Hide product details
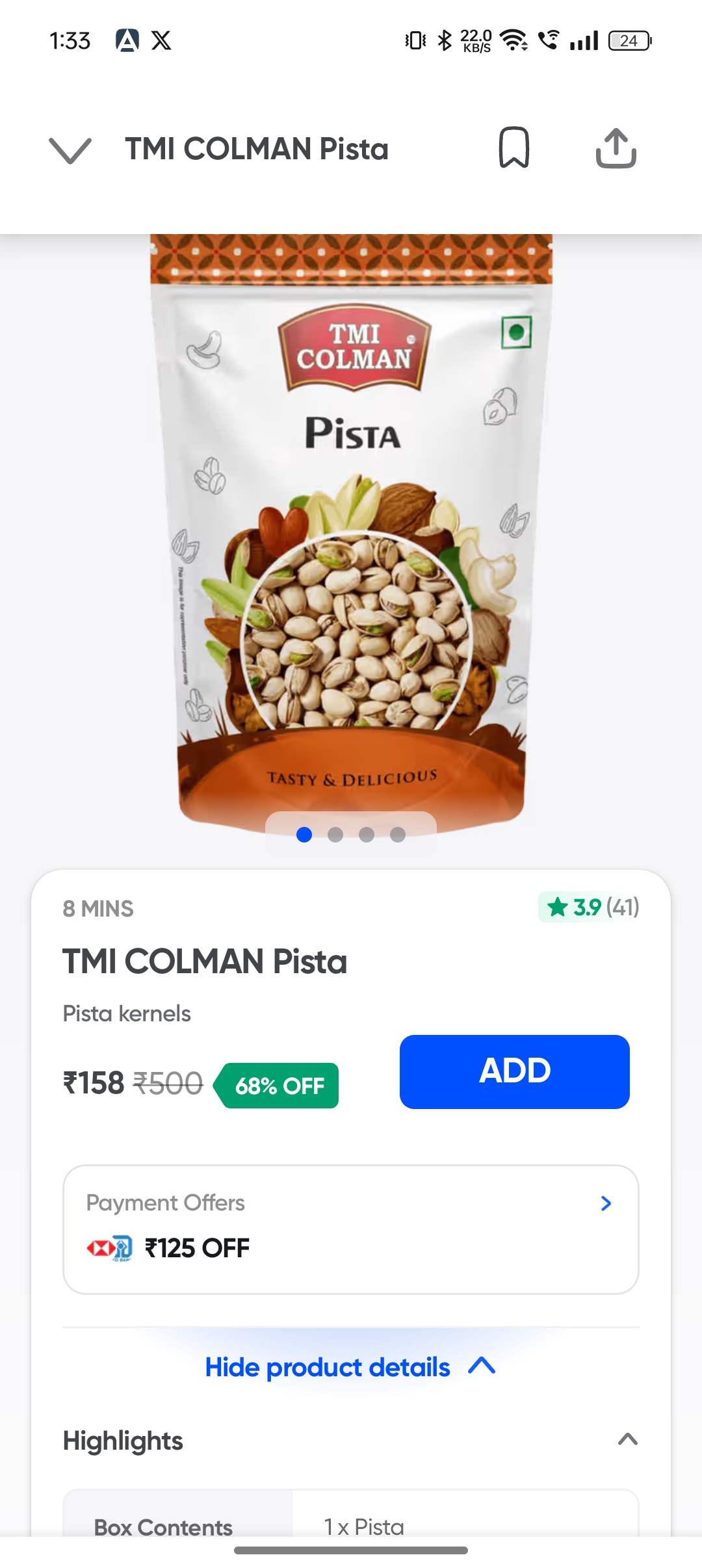 [x=350, y=1367]
